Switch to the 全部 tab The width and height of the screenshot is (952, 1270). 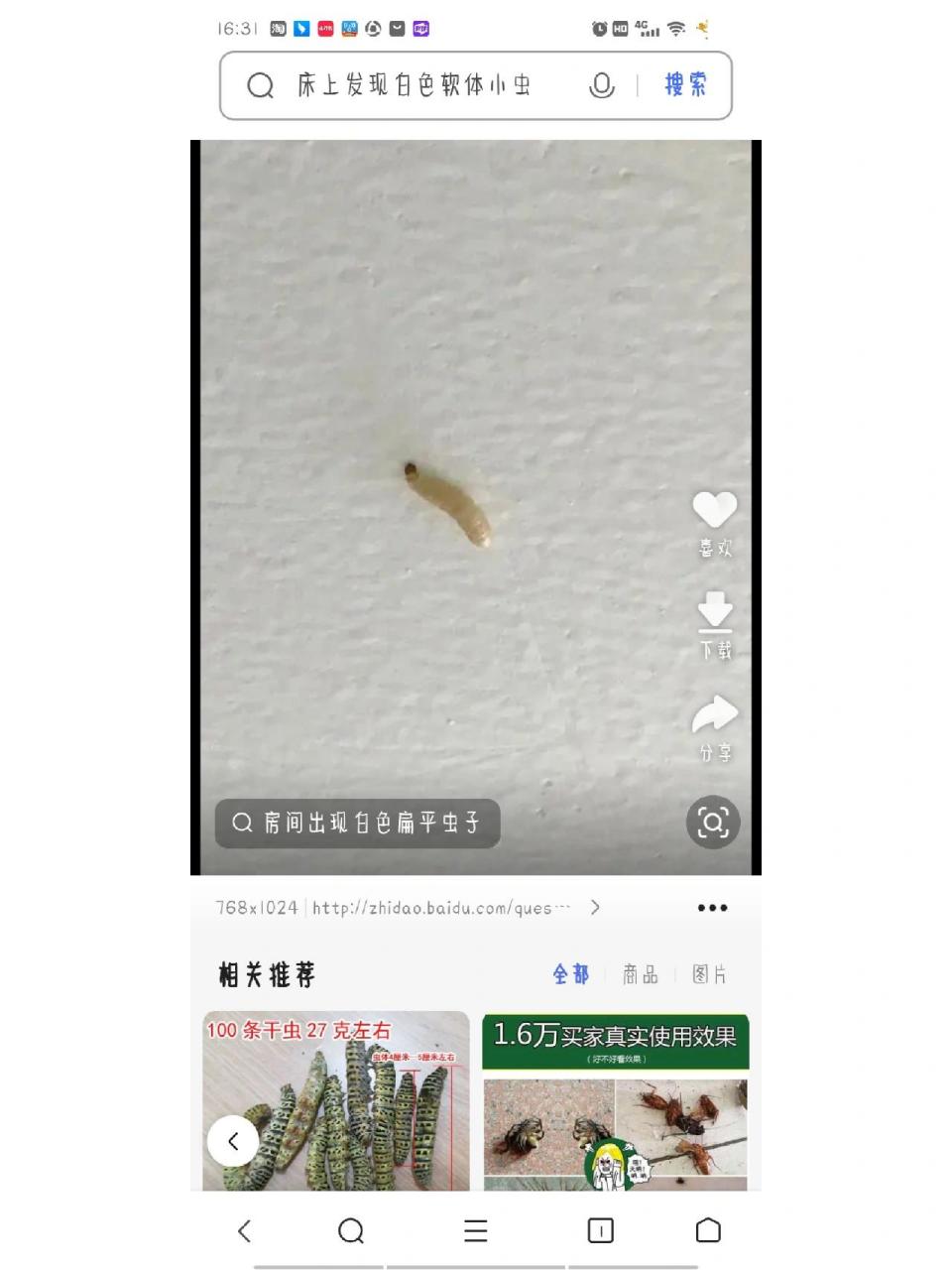coord(570,975)
